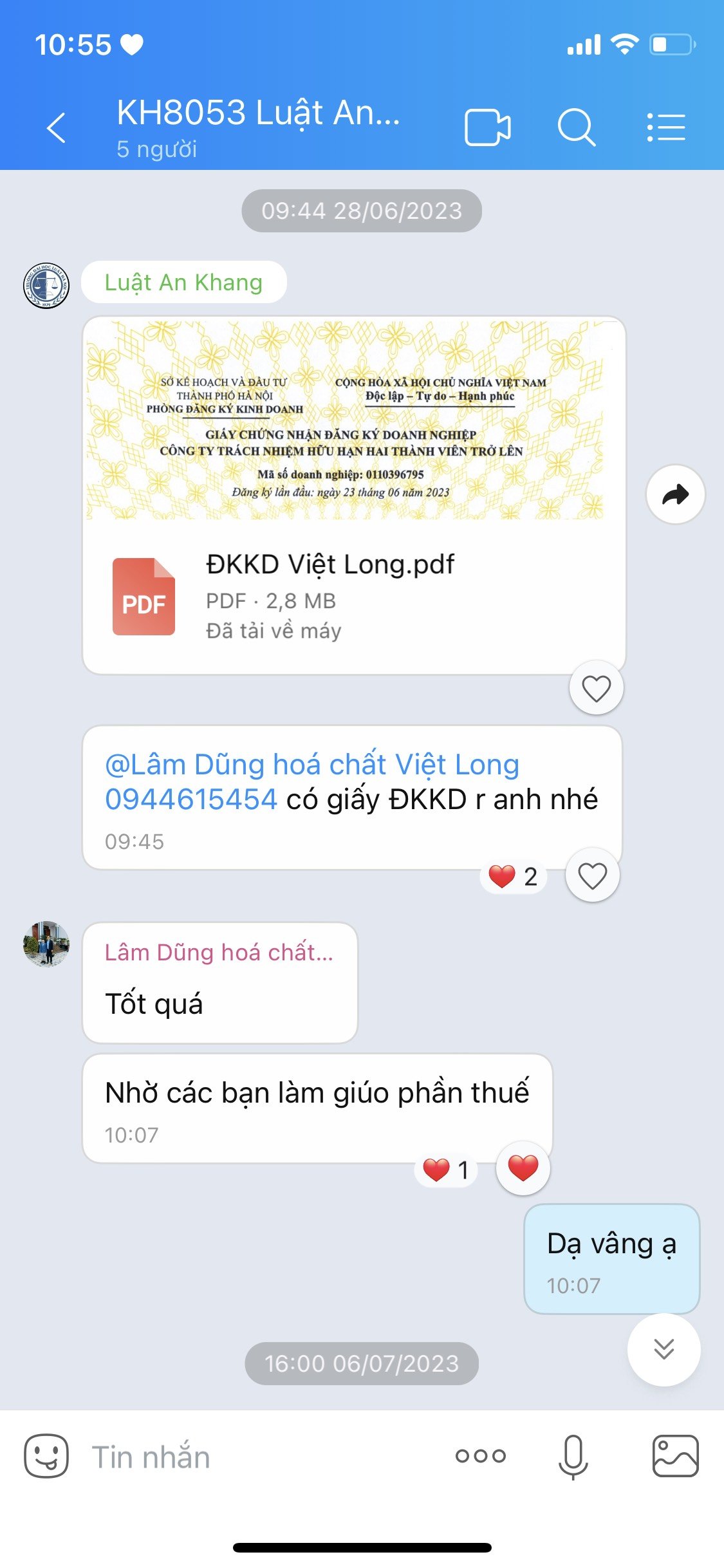Screen dimensions: 724x1568
Task: Go back with the header arrow
Action: (x=57, y=126)
